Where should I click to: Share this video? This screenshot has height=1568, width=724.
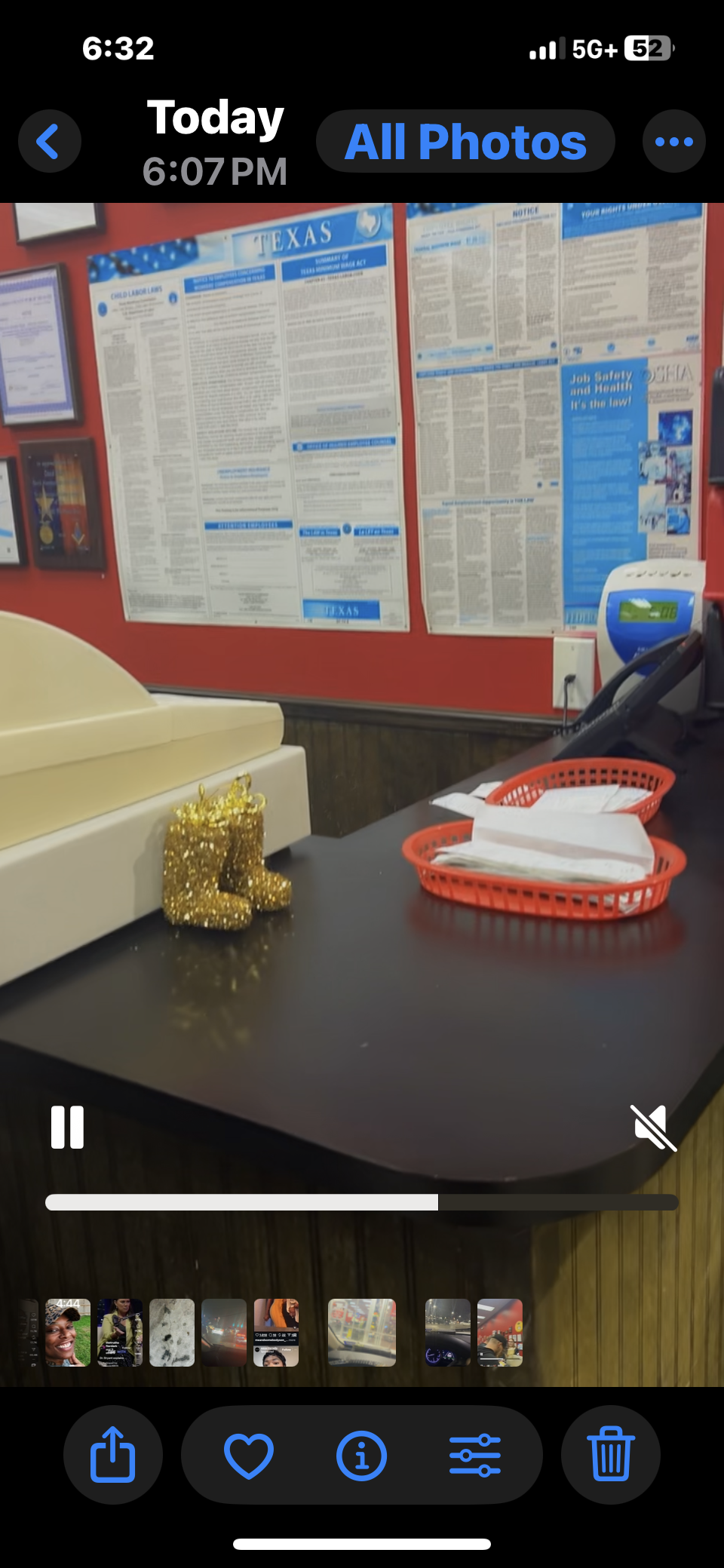[x=113, y=1455]
